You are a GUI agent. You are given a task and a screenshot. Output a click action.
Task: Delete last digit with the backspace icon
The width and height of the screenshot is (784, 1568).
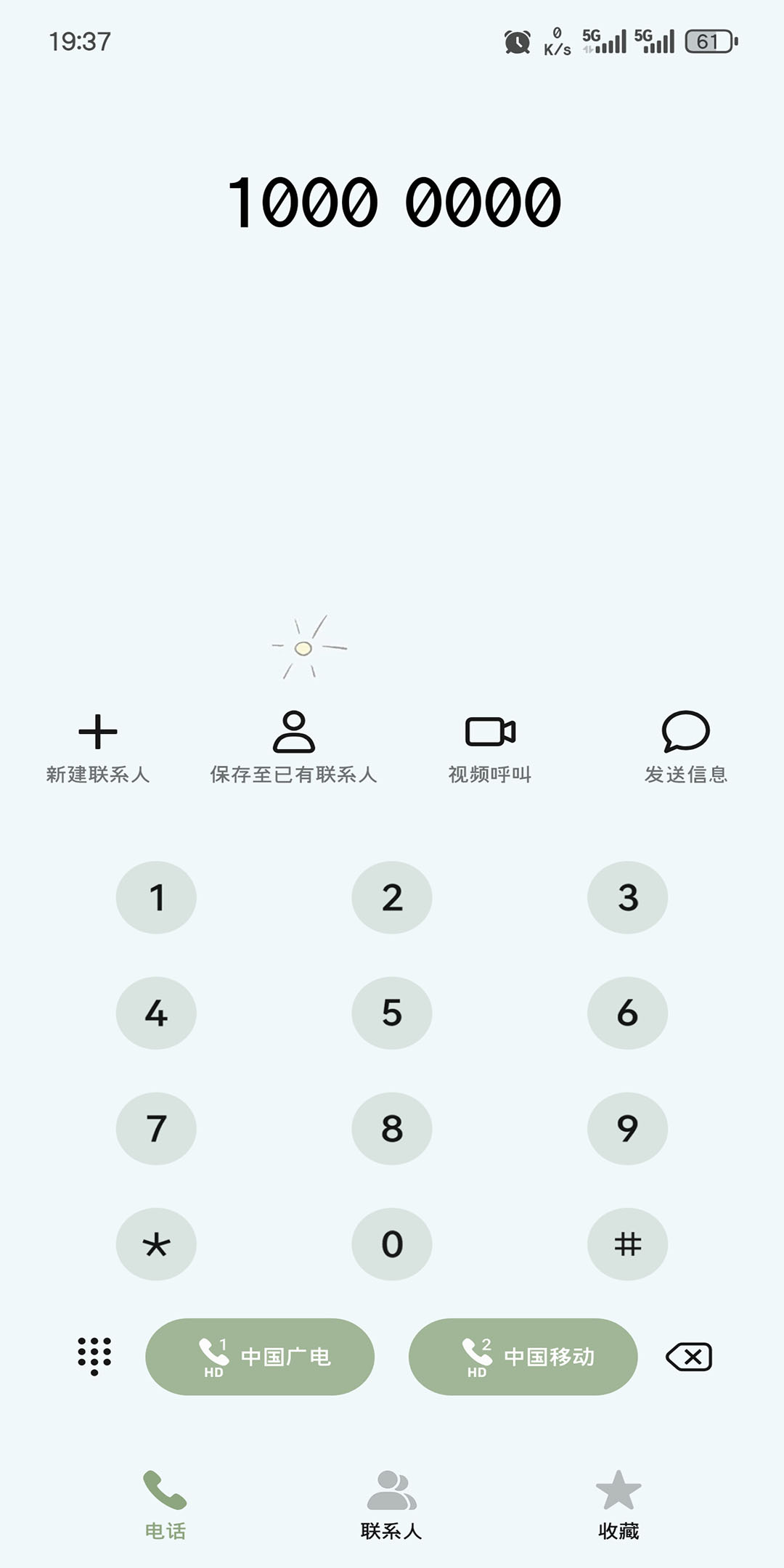689,1357
